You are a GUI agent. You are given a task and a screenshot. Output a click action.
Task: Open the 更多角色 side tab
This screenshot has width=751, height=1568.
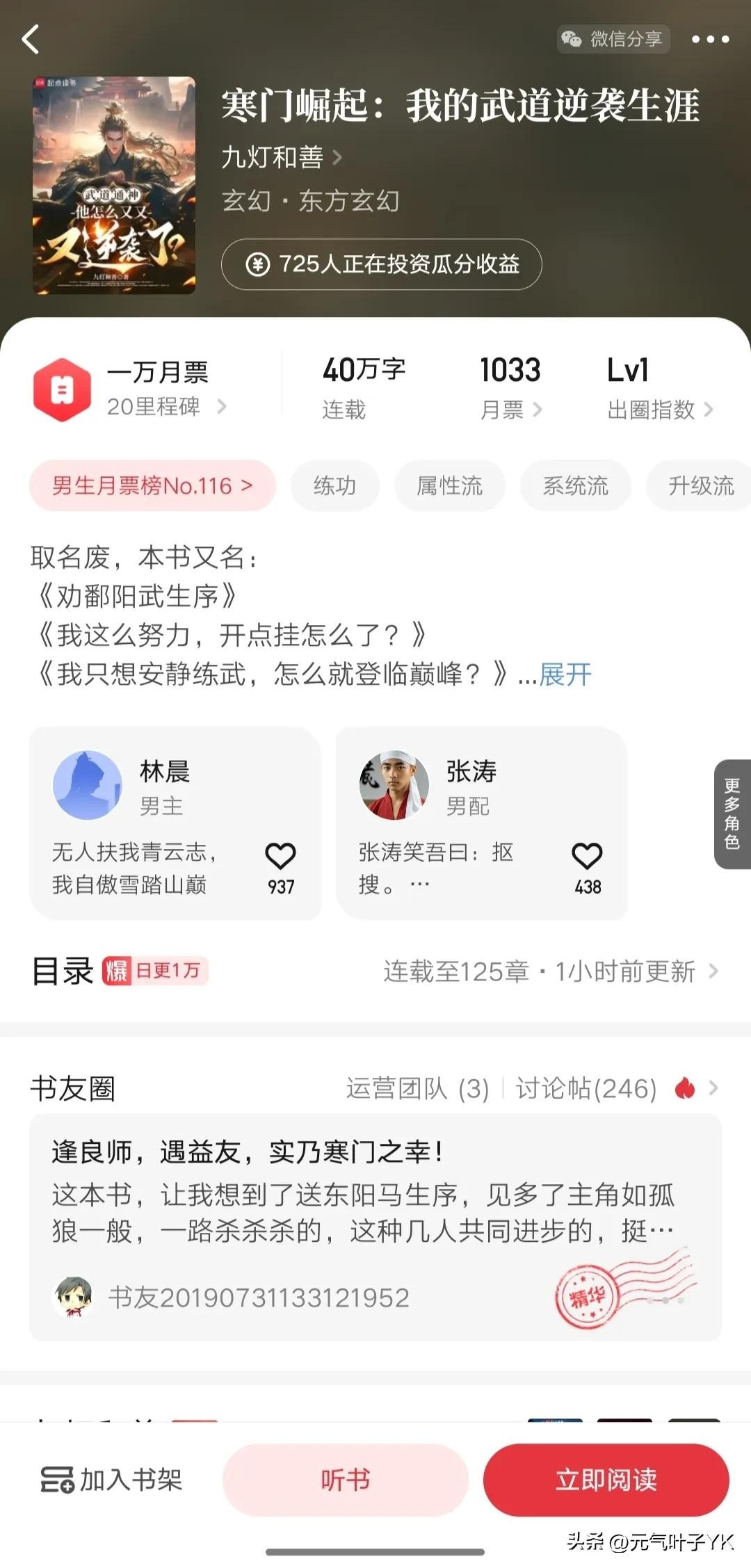coord(732,814)
